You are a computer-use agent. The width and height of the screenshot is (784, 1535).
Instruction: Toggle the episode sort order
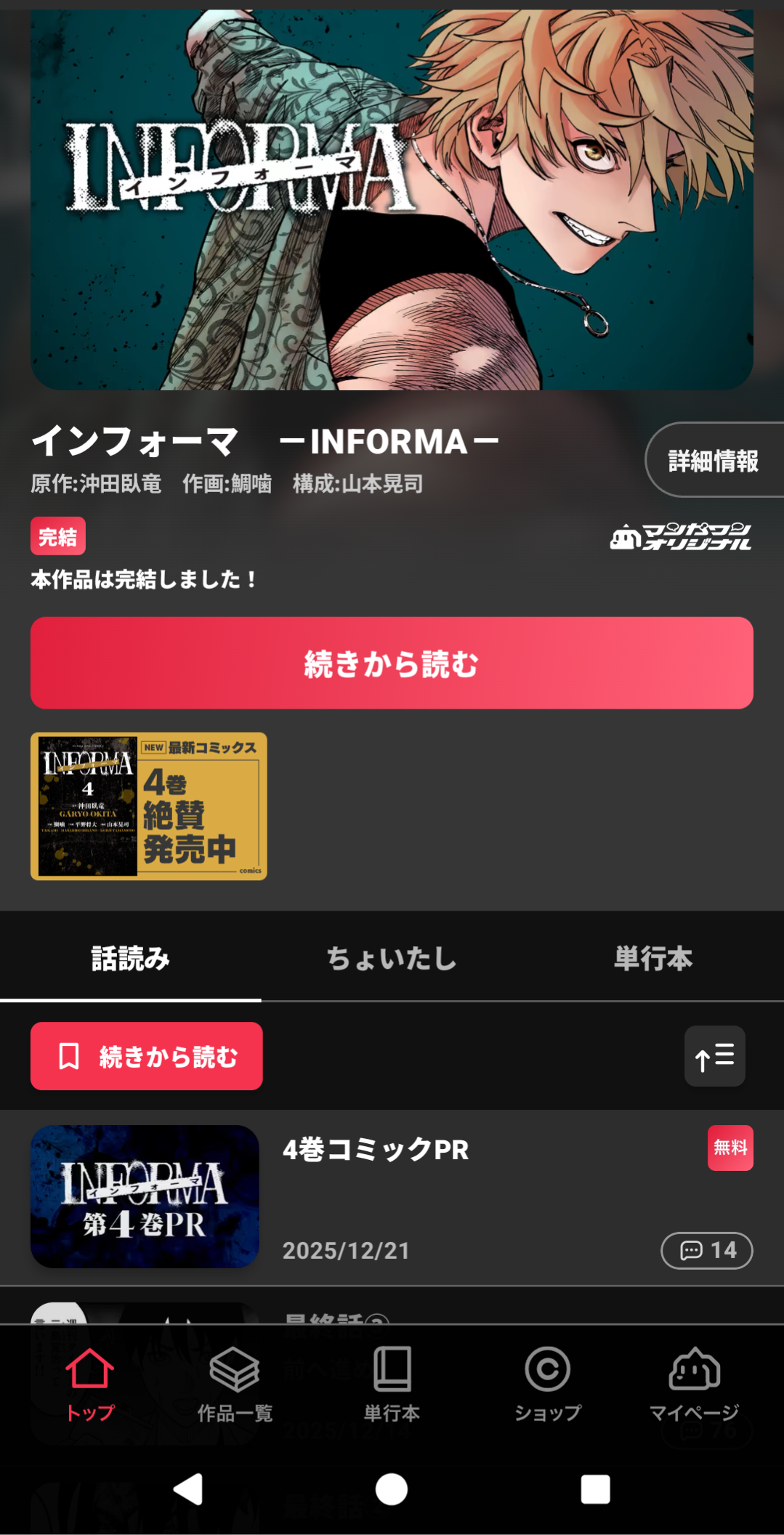coord(714,1056)
